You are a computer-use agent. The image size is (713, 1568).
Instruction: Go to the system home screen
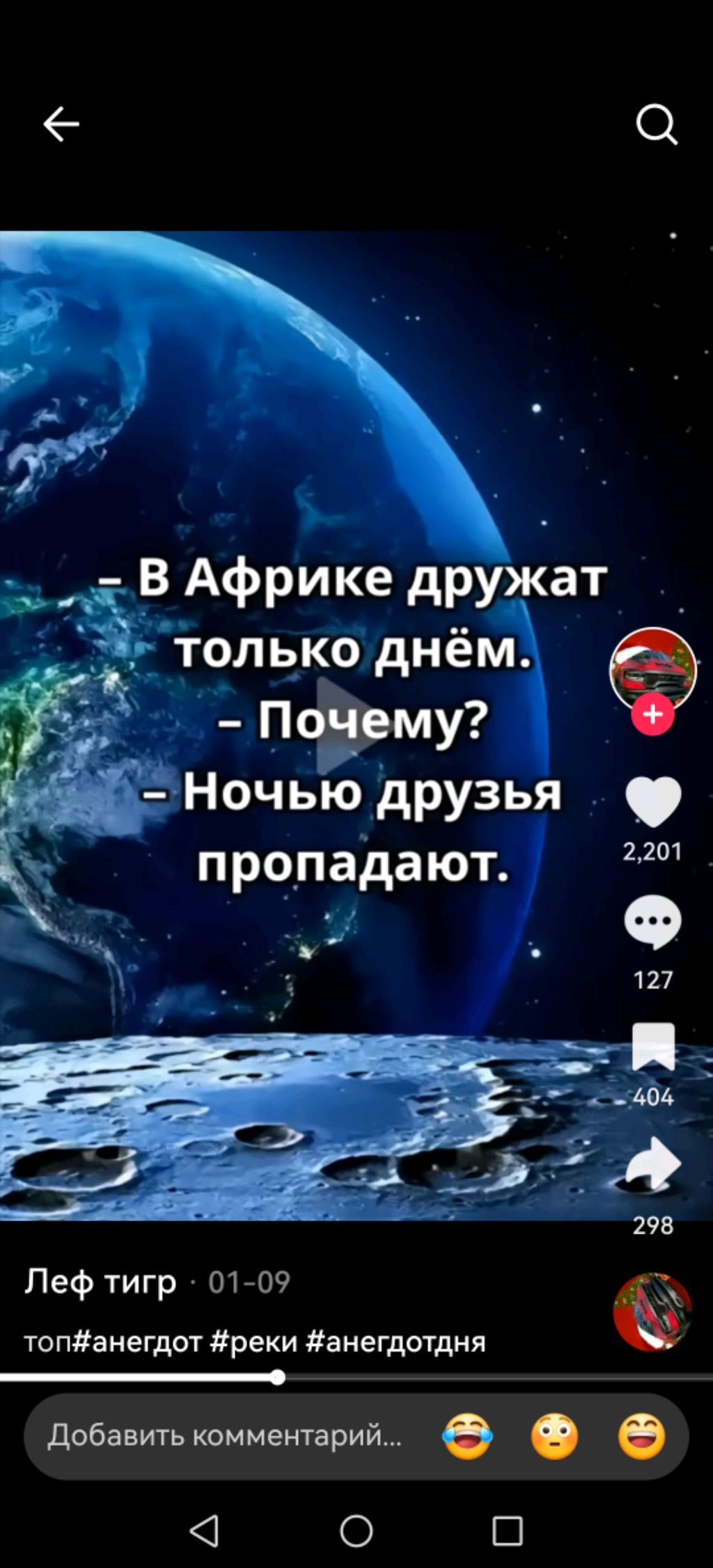[x=356, y=1530]
